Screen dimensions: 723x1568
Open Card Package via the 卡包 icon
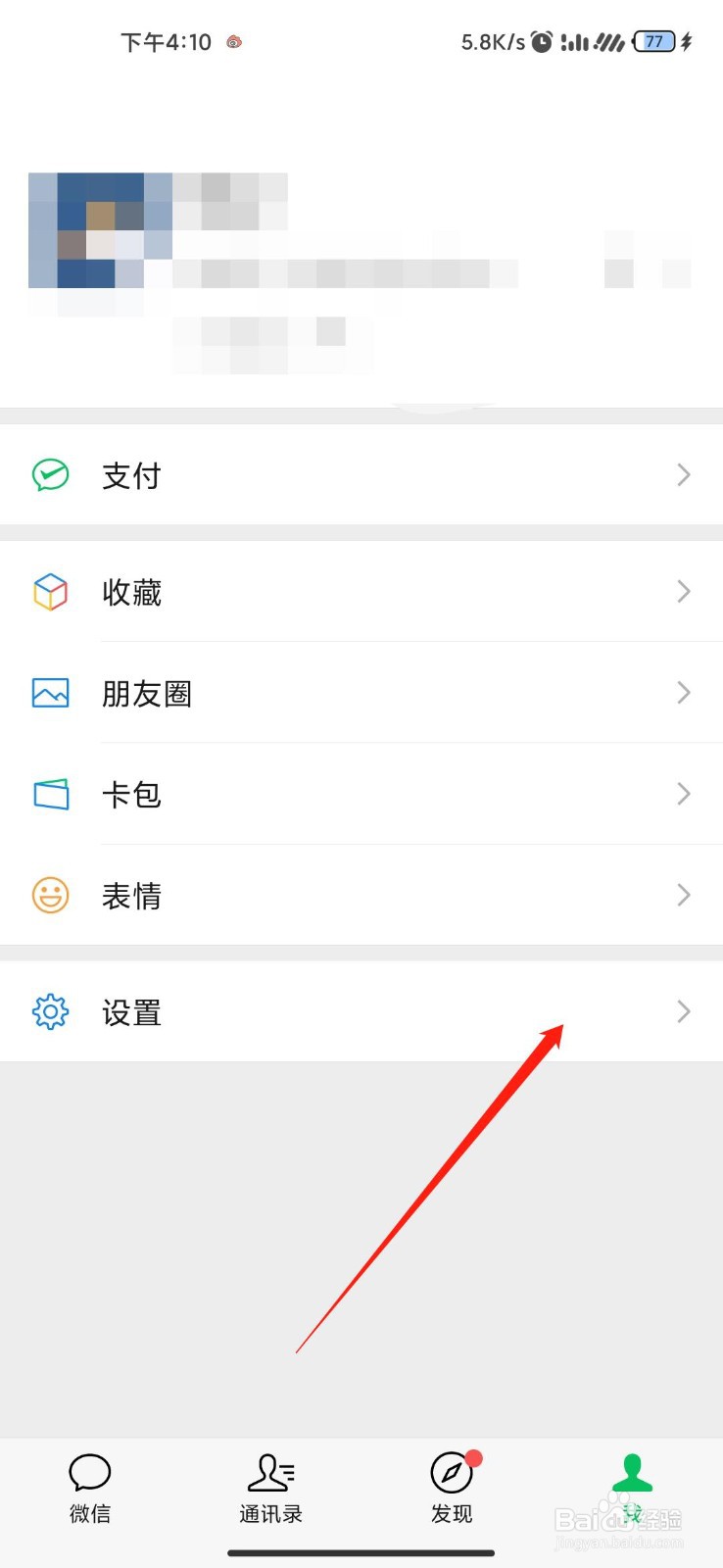click(49, 794)
